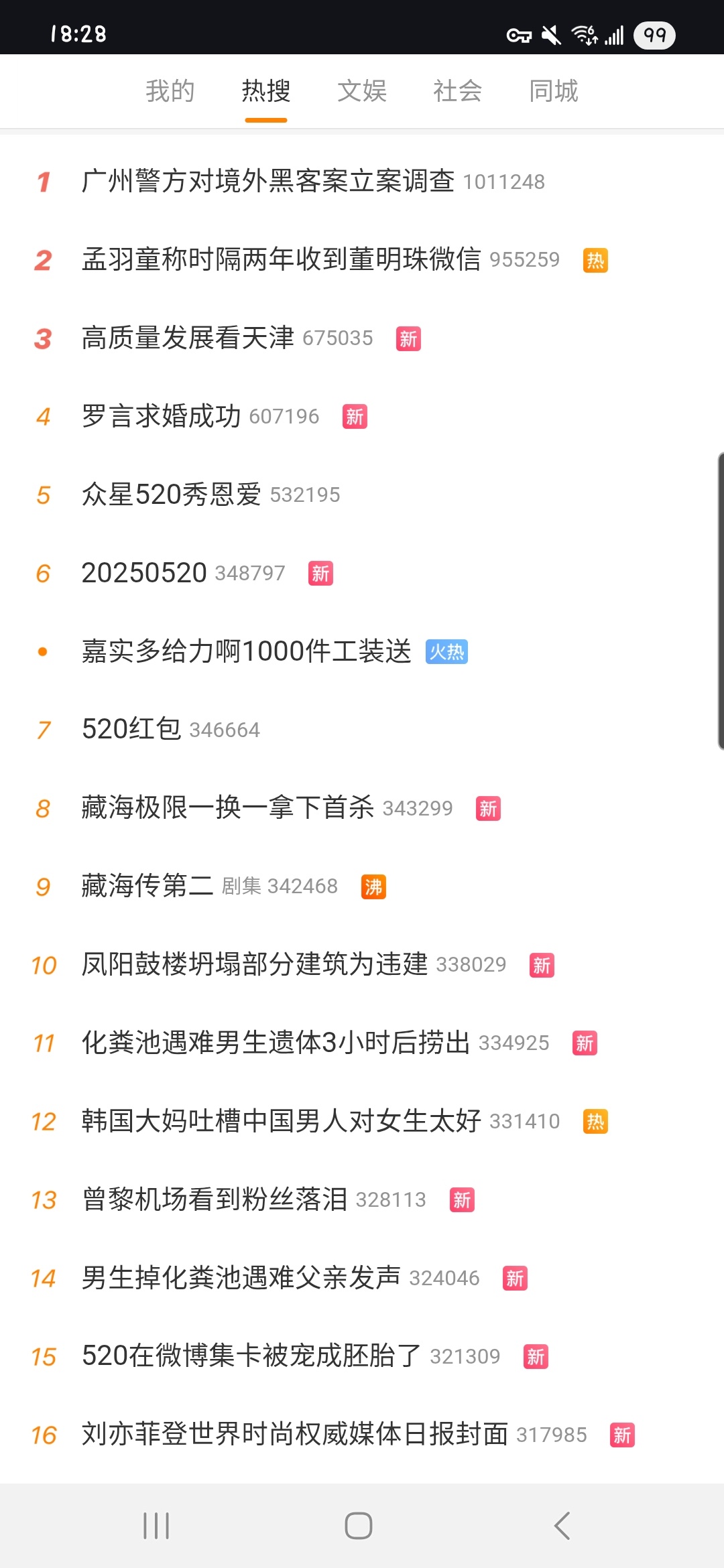The width and height of the screenshot is (724, 1568).
Task: Open the promoted 嘉实多给力啊1000件工装送 entry
Action: pos(362,651)
